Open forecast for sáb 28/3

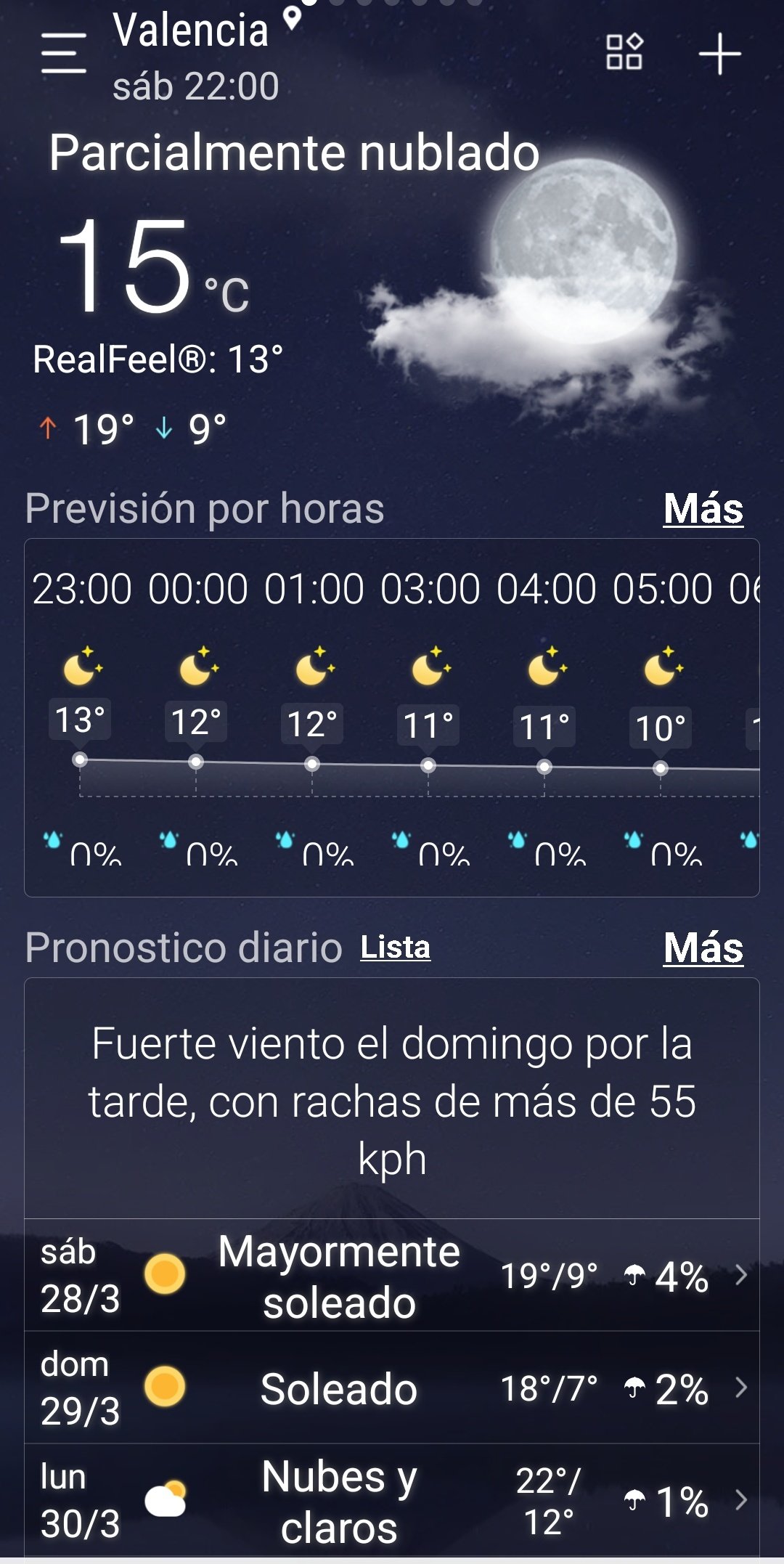pyautogui.click(x=392, y=1275)
